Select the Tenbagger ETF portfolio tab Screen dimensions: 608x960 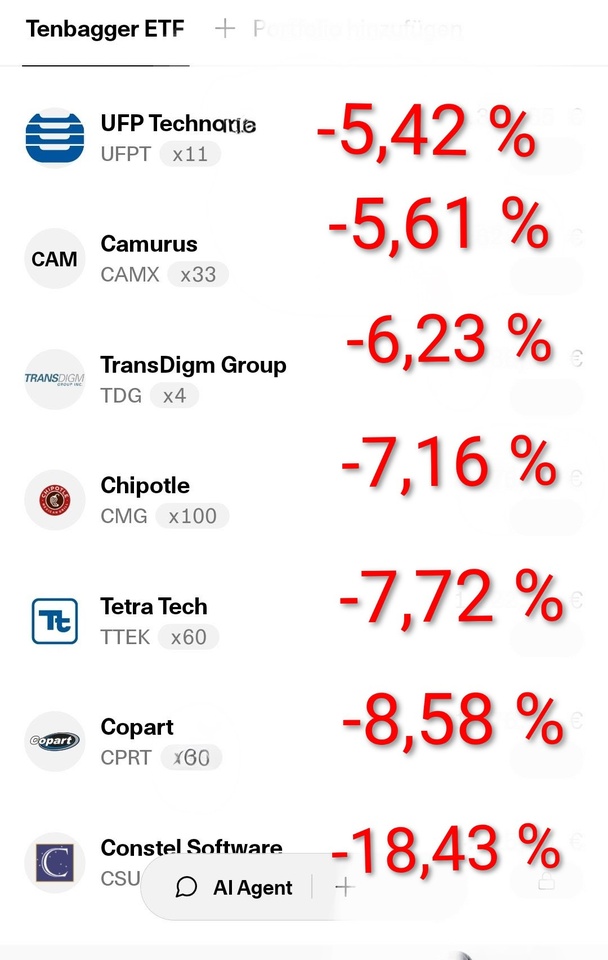105,29
